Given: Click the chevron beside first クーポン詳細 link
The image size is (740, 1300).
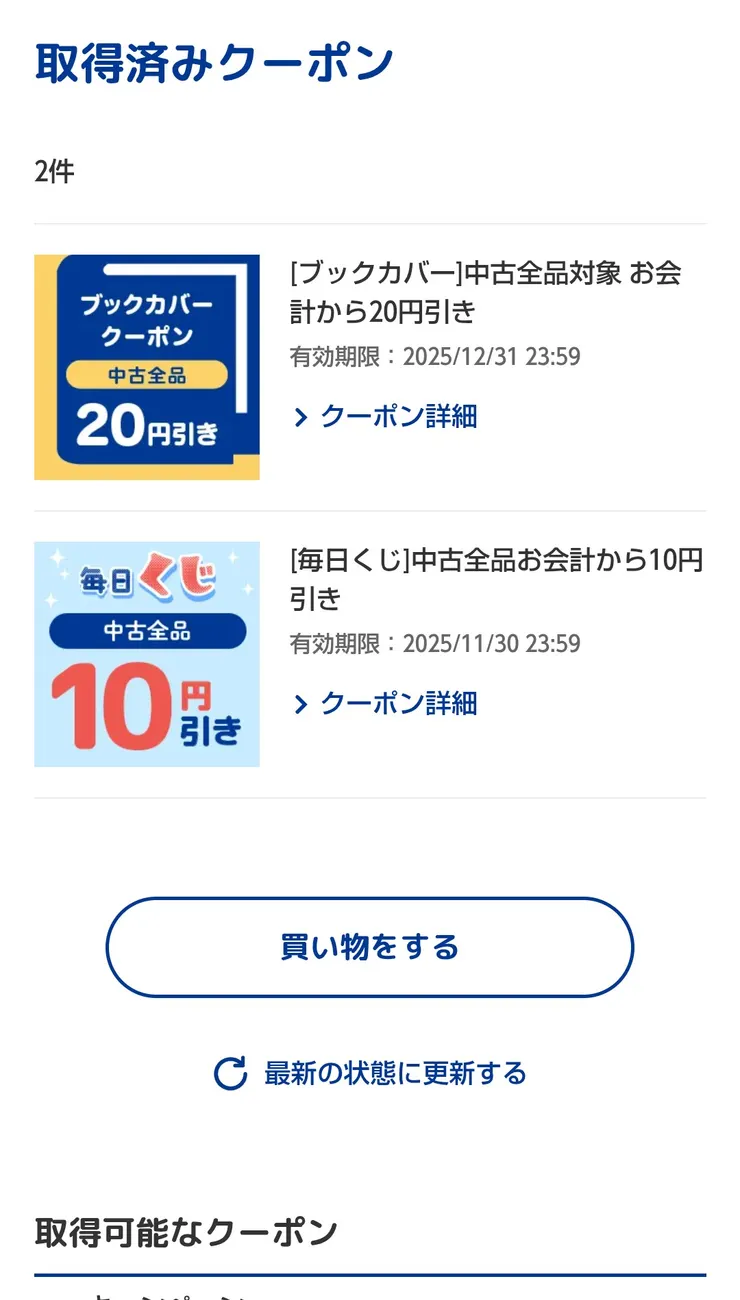Looking at the screenshot, I should 300,417.
